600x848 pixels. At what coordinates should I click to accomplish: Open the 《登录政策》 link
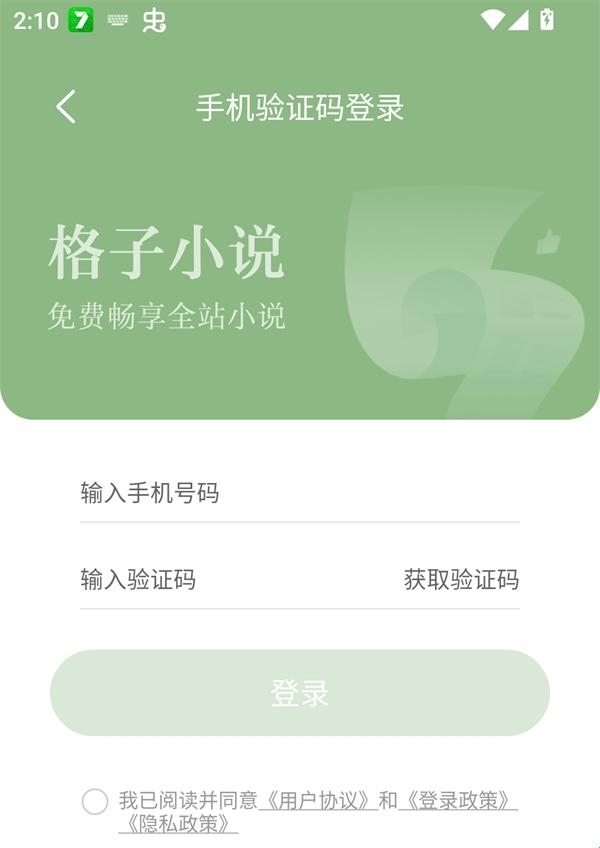458,801
